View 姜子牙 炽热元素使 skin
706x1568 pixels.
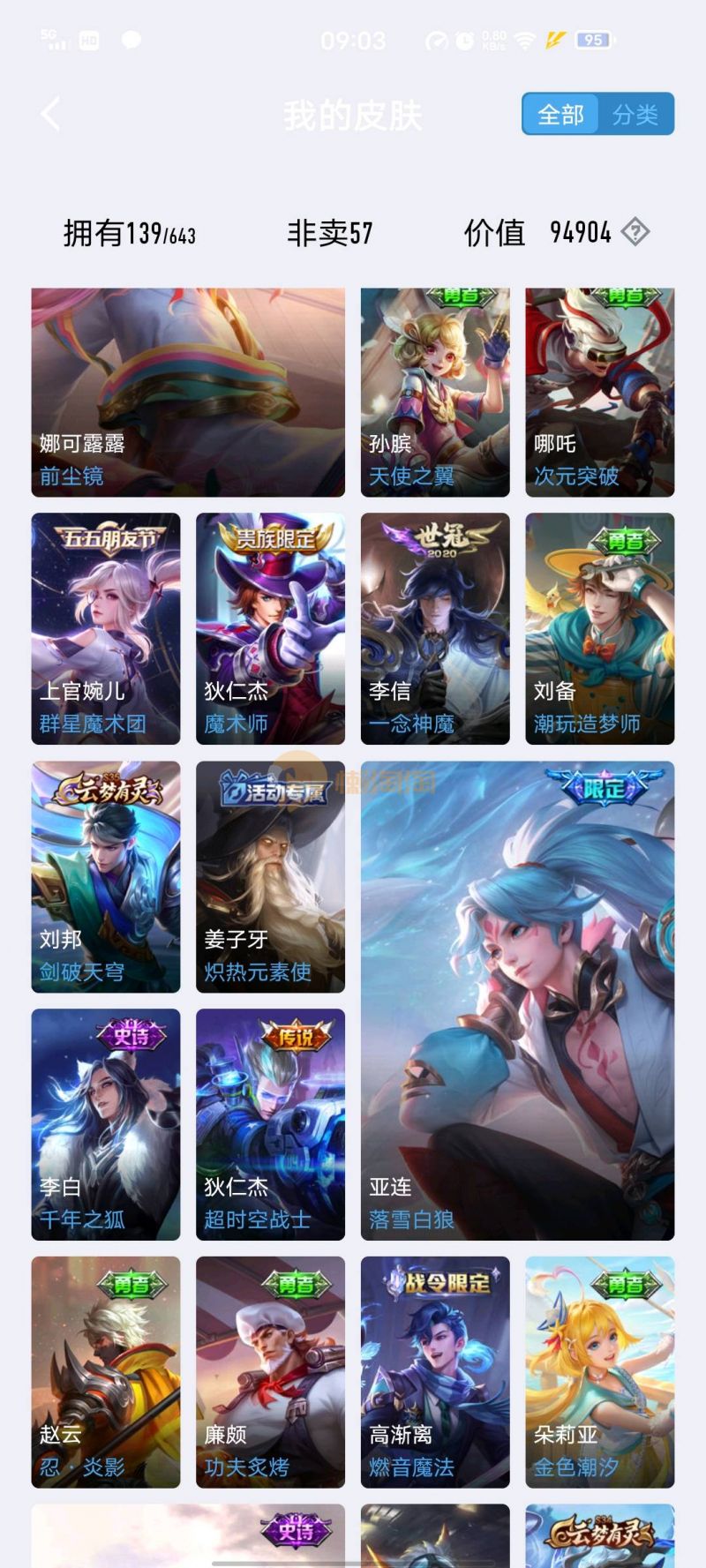click(x=270, y=876)
